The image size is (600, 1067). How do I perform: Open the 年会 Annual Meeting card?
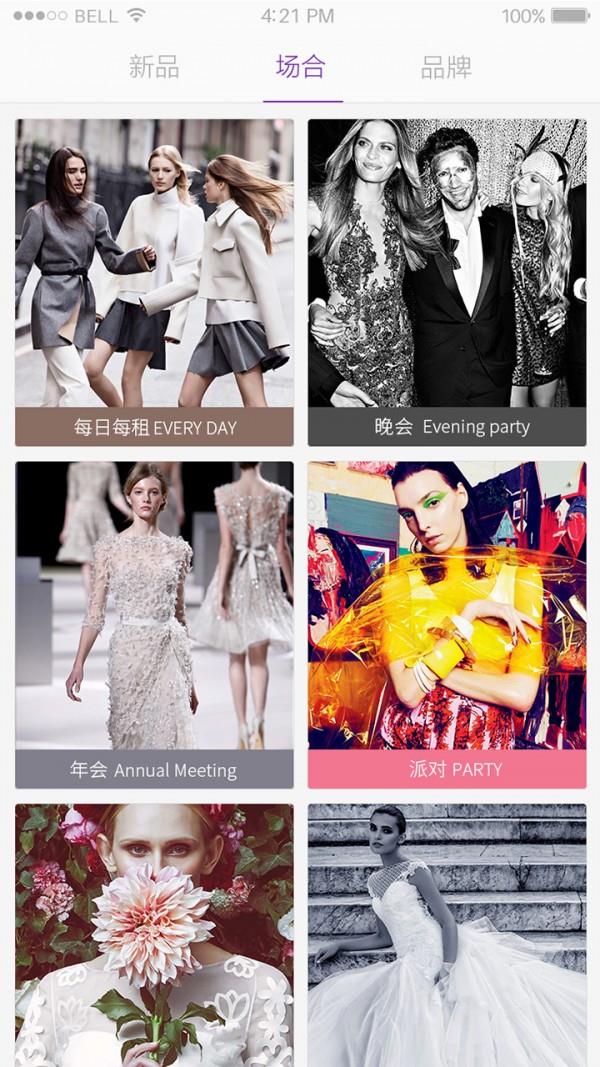tap(154, 624)
